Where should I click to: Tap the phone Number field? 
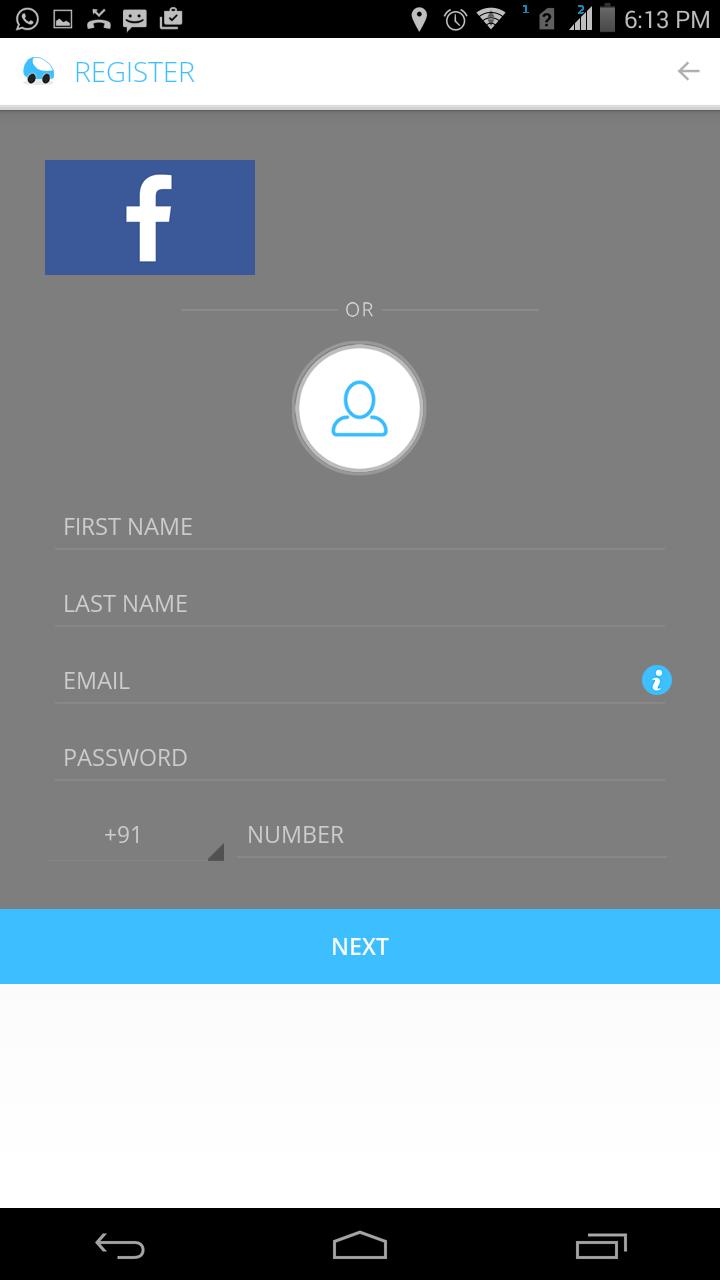point(450,835)
